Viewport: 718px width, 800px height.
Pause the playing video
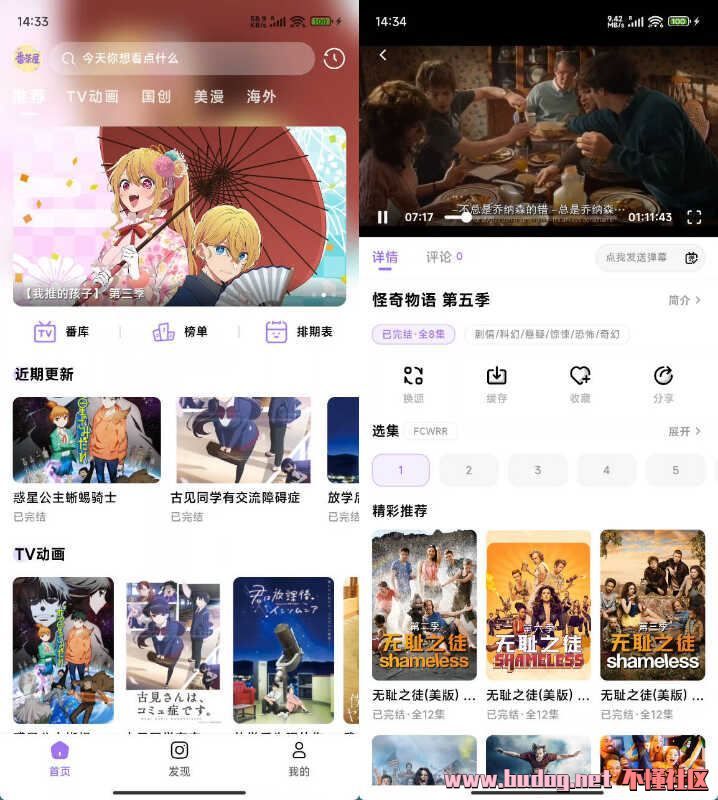(x=382, y=217)
